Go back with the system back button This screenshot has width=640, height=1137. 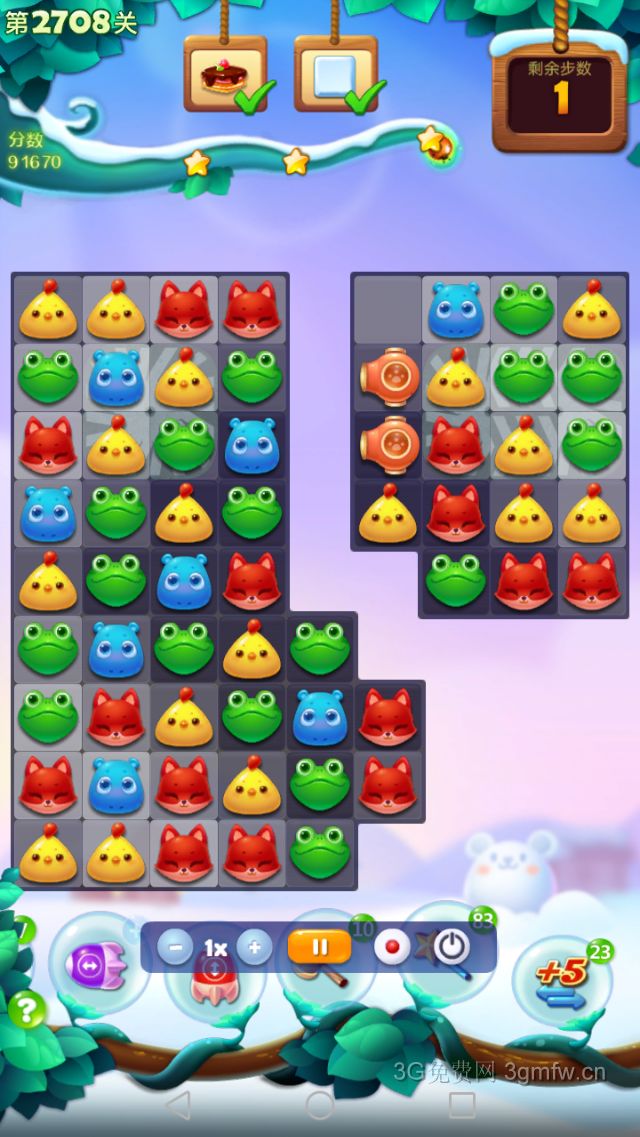coord(178,1105)
